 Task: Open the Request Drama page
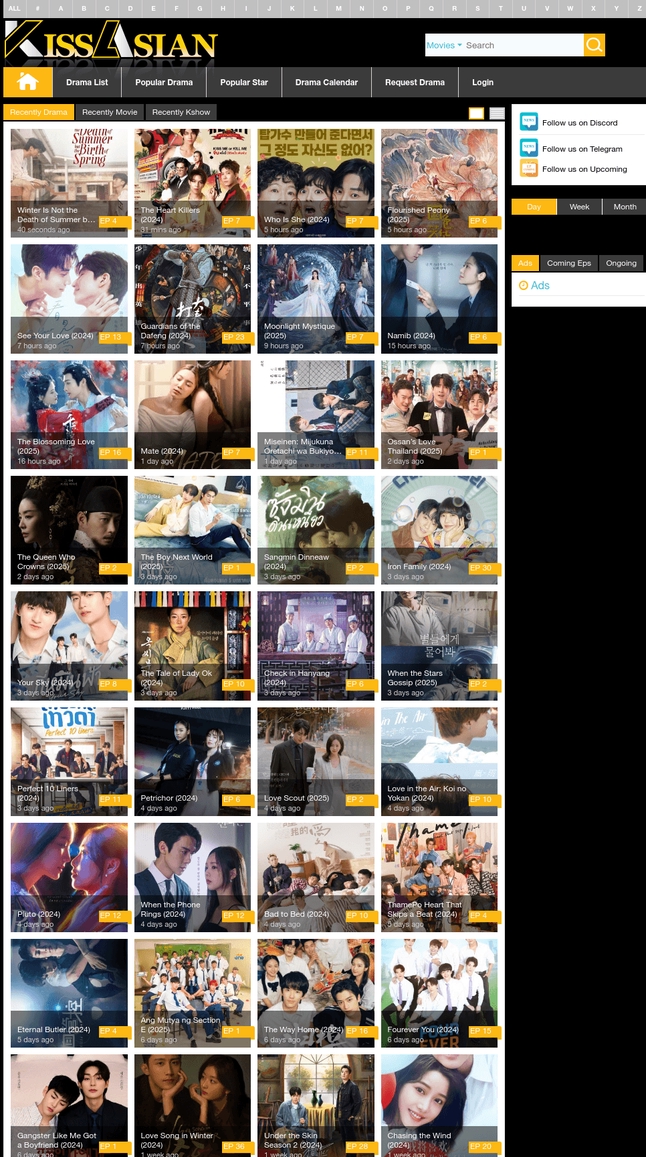point(414,82)
